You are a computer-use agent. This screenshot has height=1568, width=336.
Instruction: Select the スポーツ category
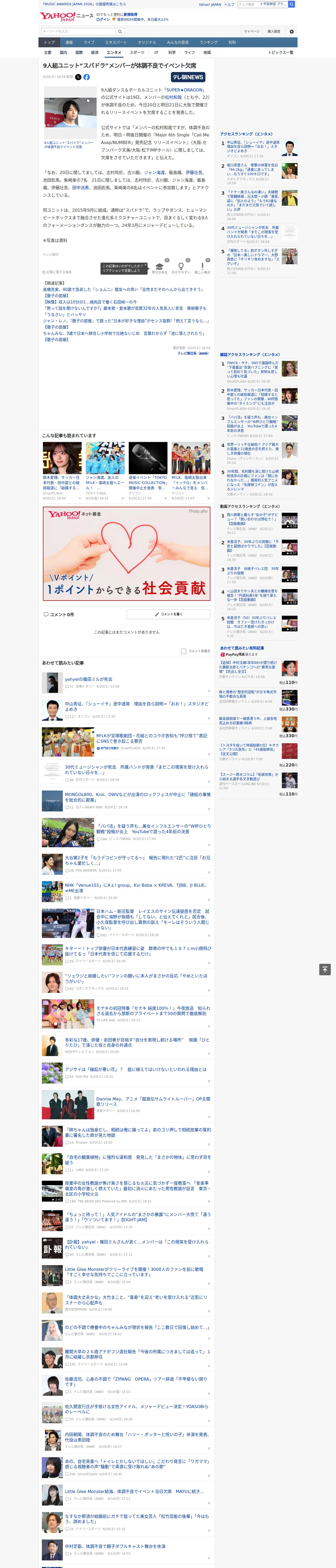coord(137,52)
